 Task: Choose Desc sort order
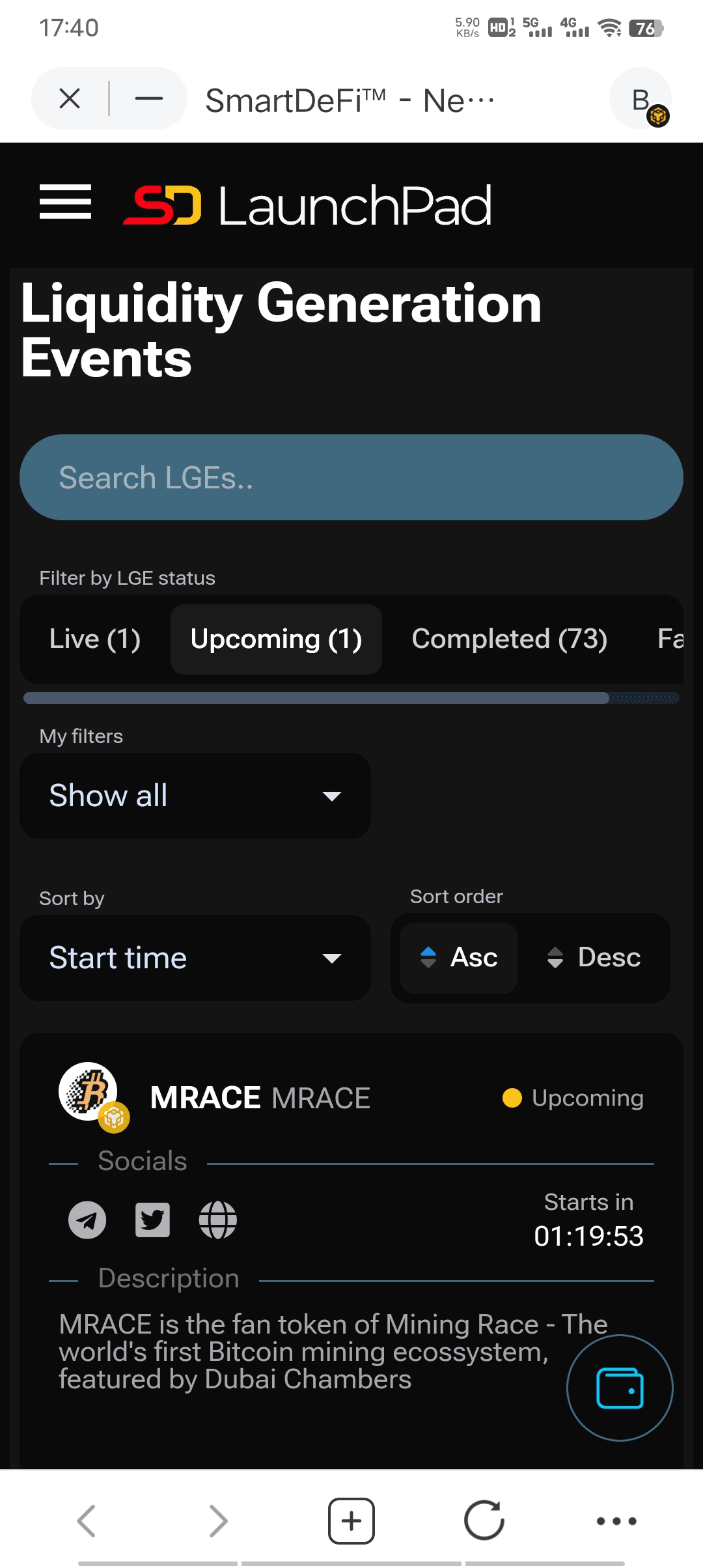pos(593,958)
